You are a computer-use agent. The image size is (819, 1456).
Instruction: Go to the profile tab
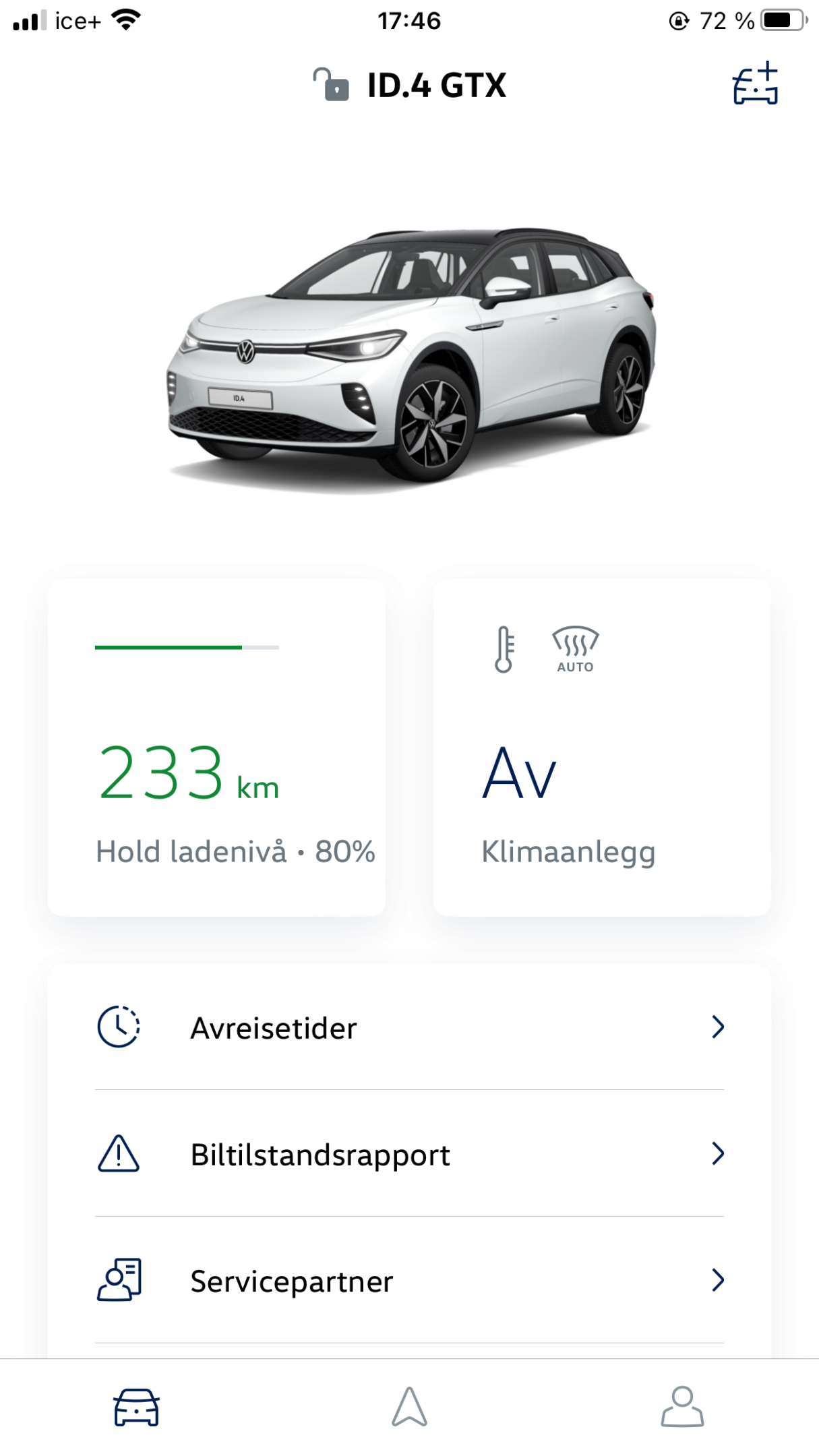tap(682, 1407)
